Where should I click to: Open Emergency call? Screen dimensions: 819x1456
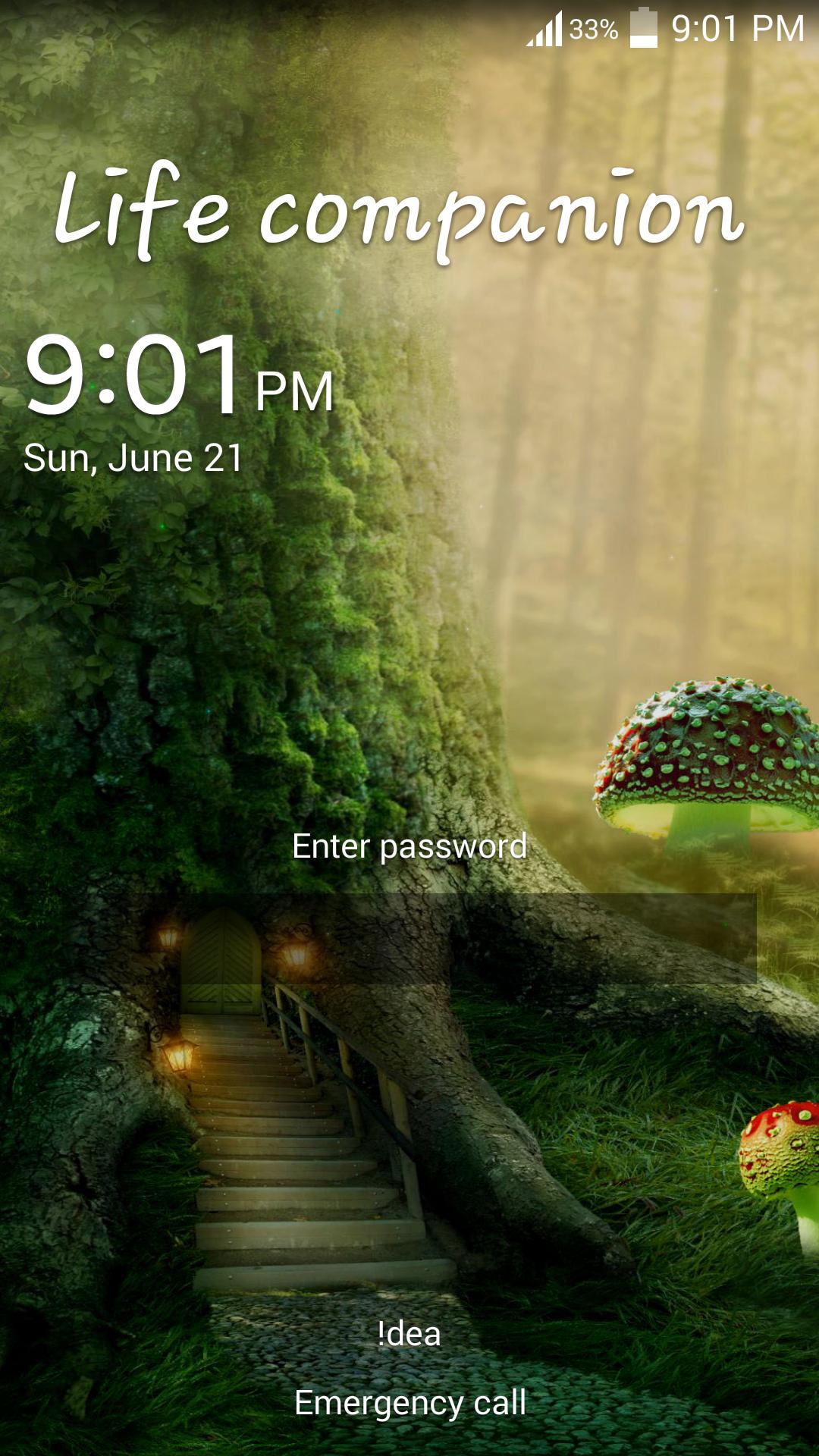[x=410, y=1402]
